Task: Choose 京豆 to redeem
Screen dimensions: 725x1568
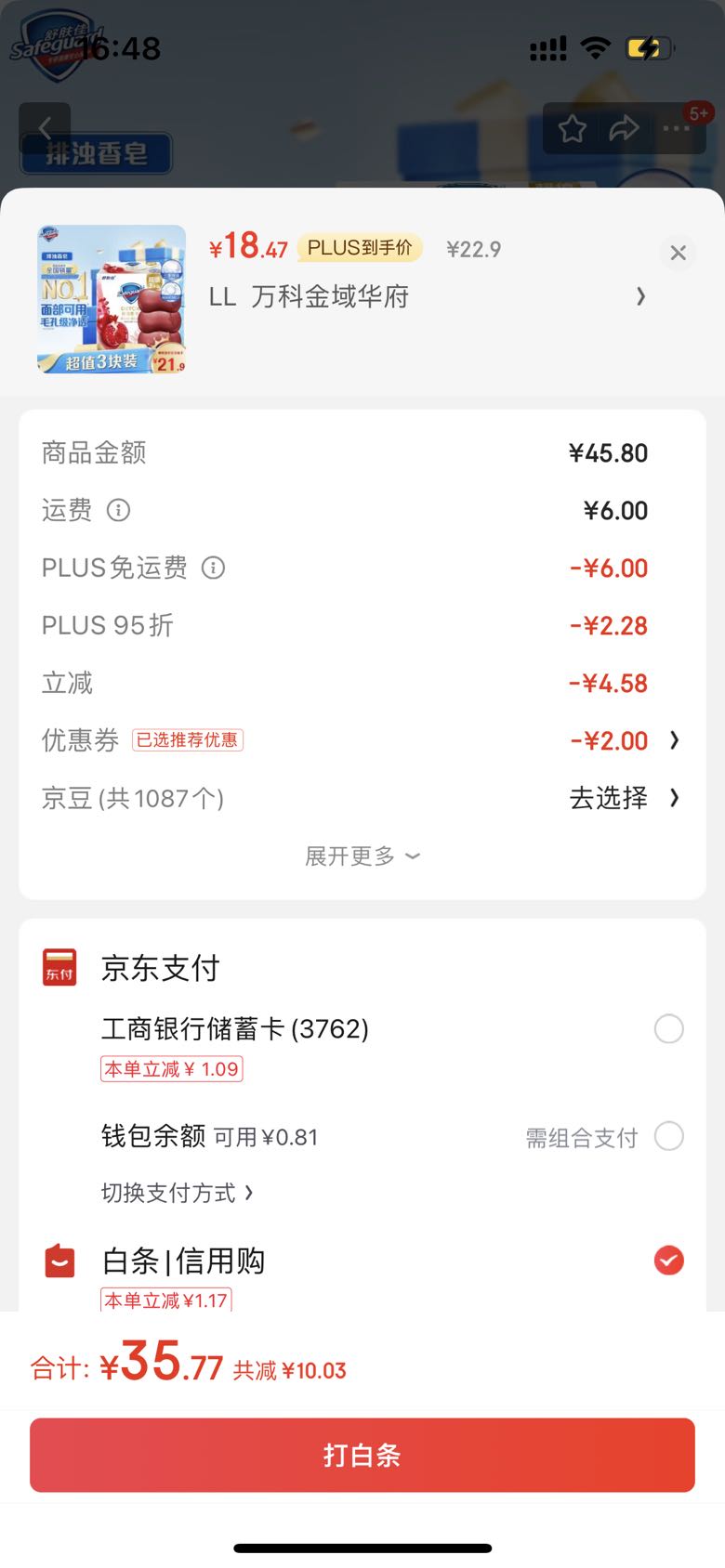Action: click(x=623, y=798)
